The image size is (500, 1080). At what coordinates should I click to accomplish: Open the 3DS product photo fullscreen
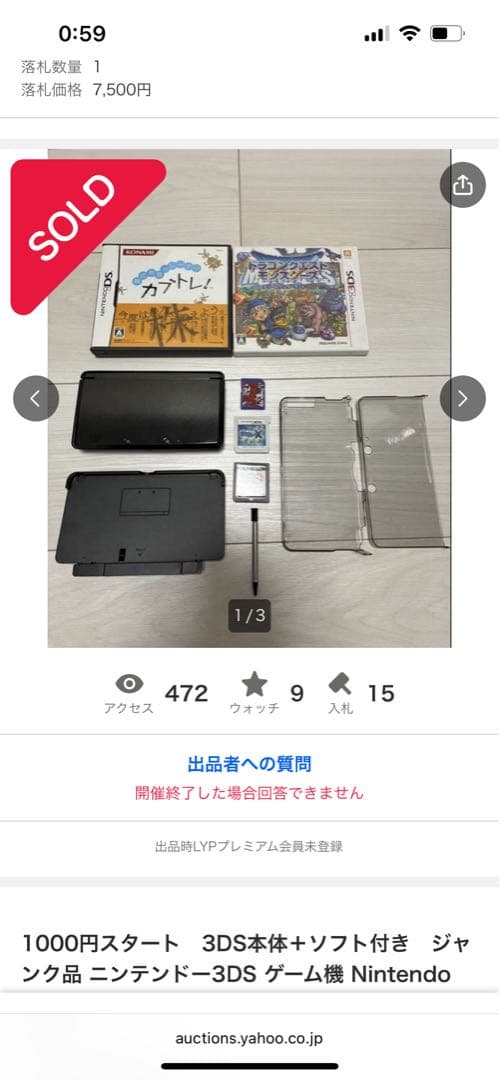tap(249, 398)
